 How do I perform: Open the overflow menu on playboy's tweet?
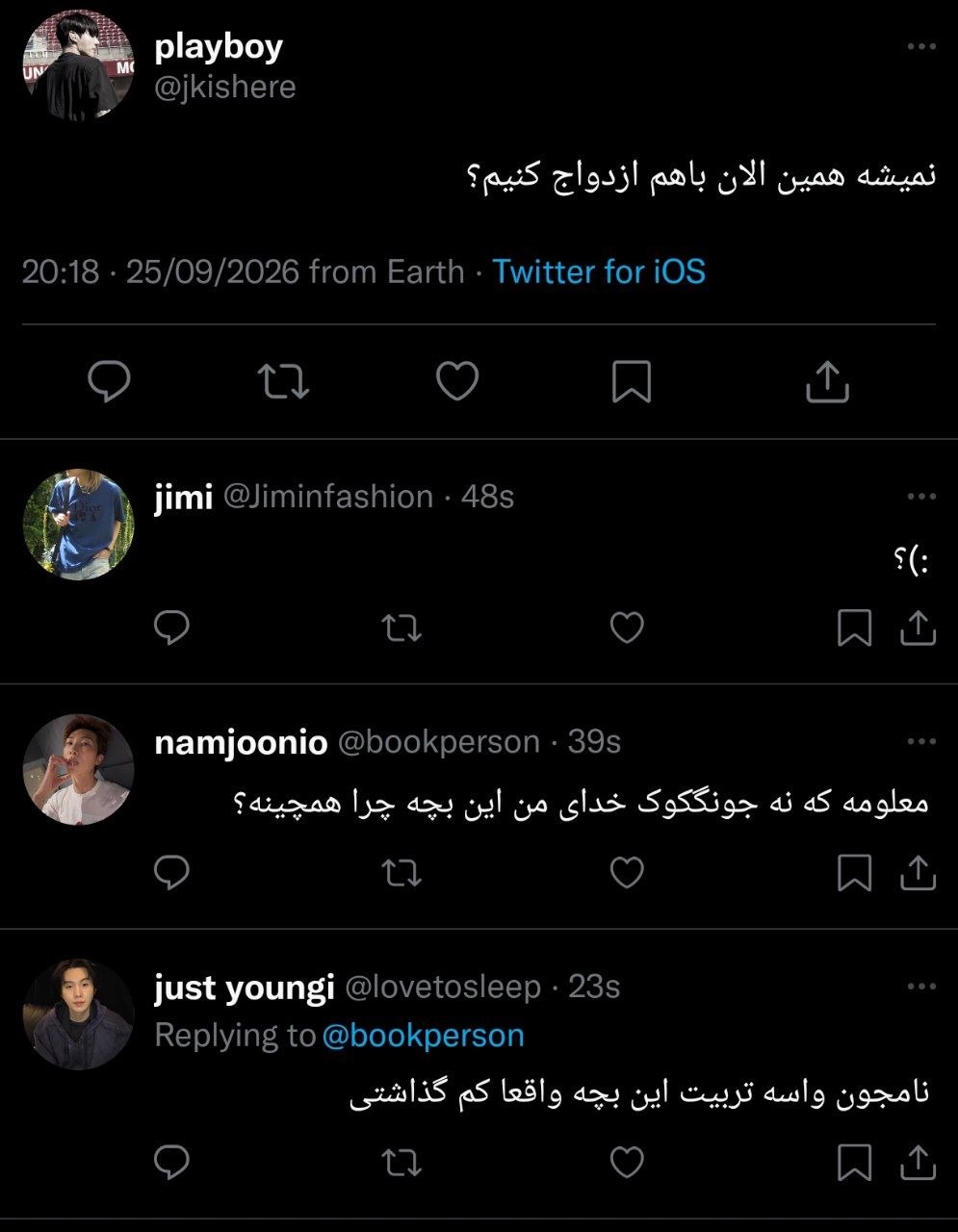pos(921,46)
